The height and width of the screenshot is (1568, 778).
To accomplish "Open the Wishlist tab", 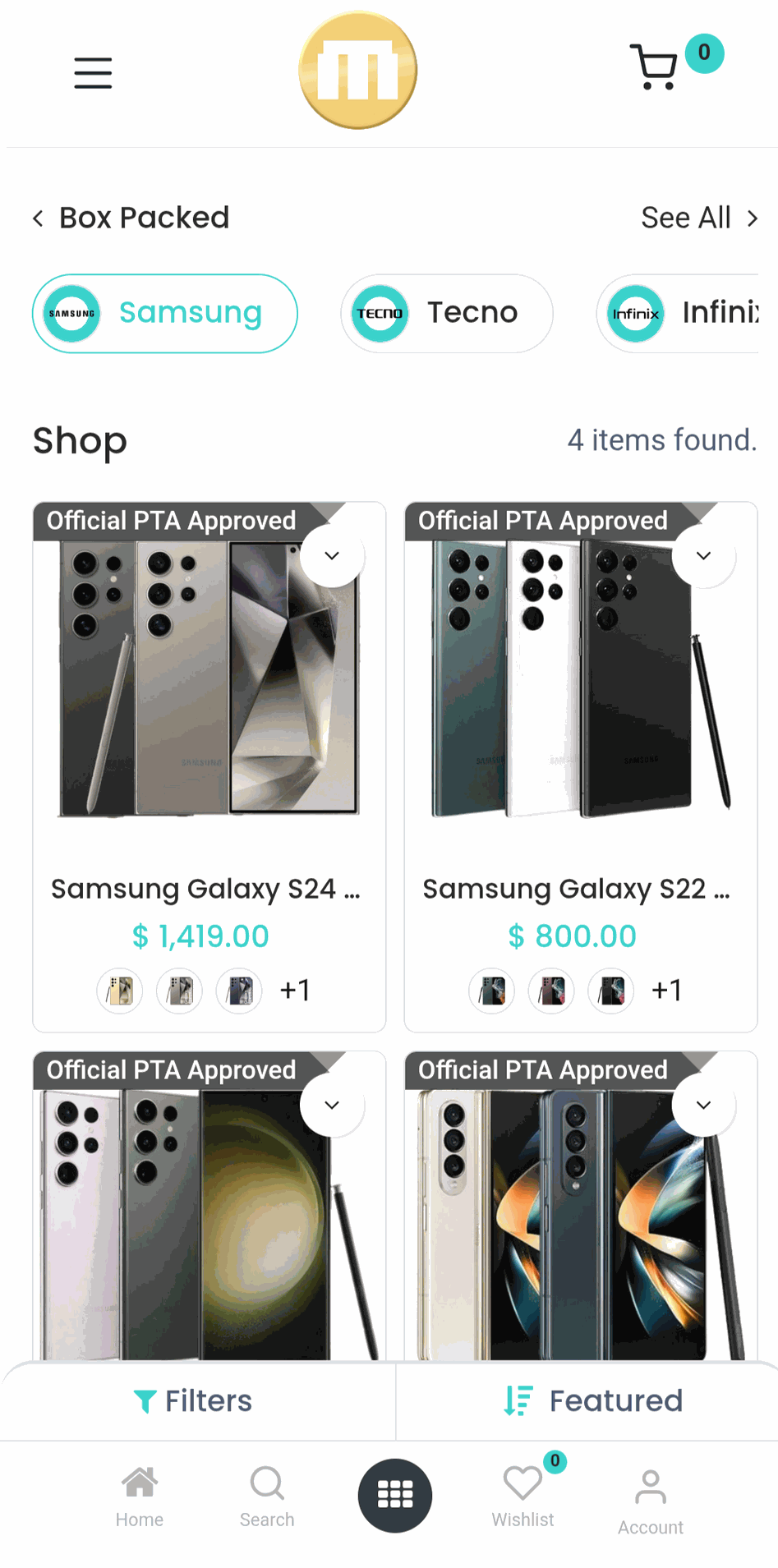I will [523, 1497].
